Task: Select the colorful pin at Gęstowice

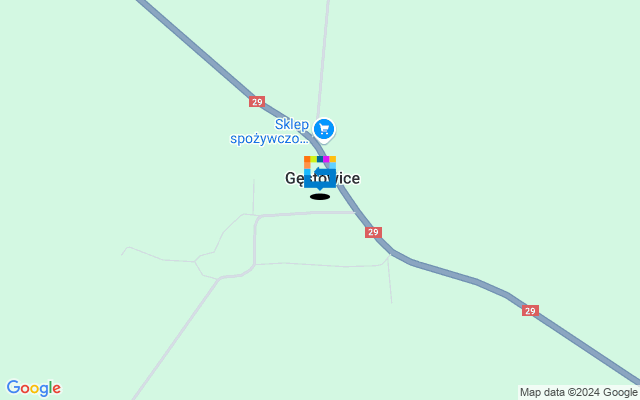Action: [x=320, y=171]
